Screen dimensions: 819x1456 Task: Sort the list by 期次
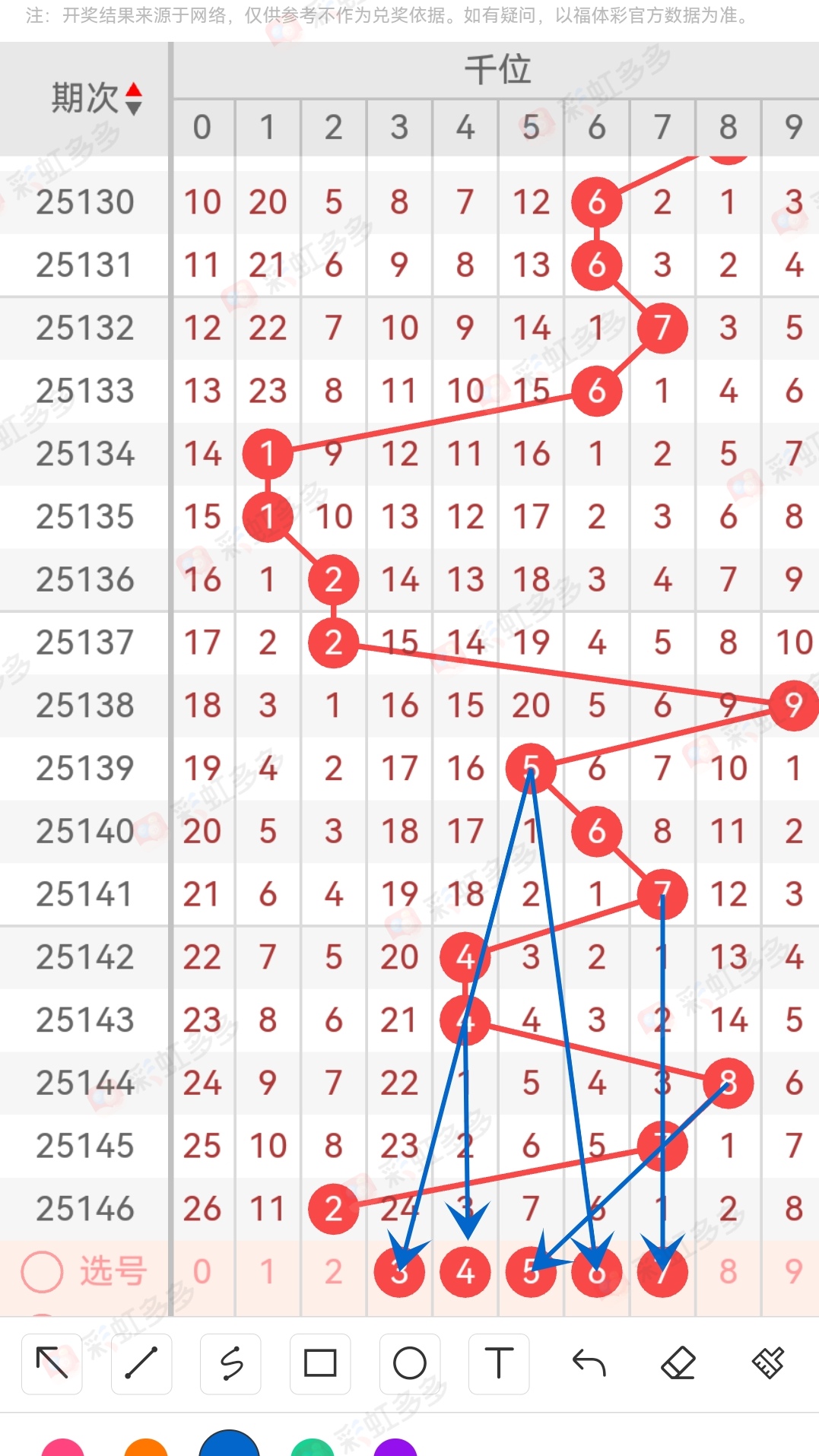[133, 99]
